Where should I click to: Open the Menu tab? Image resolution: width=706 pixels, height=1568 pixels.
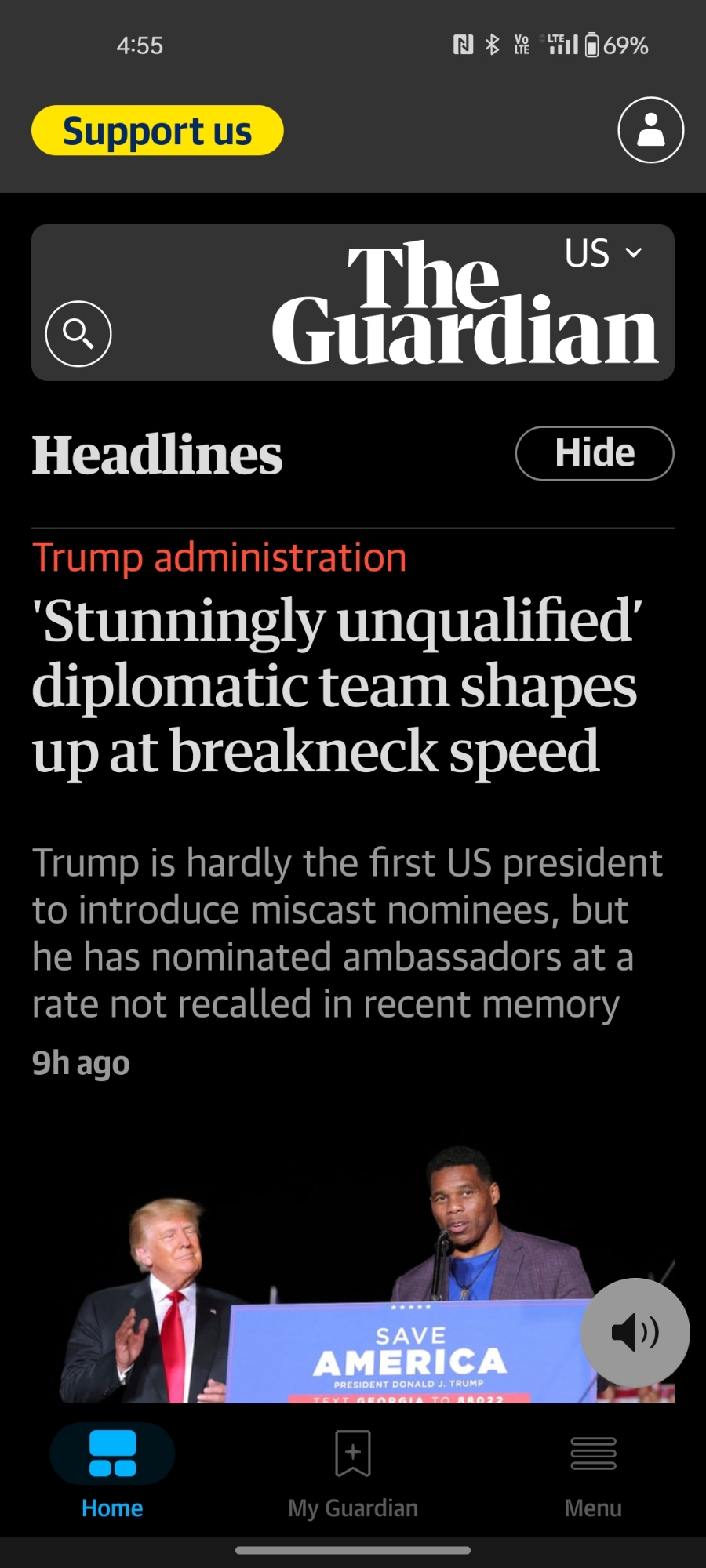coord(593,1474)
